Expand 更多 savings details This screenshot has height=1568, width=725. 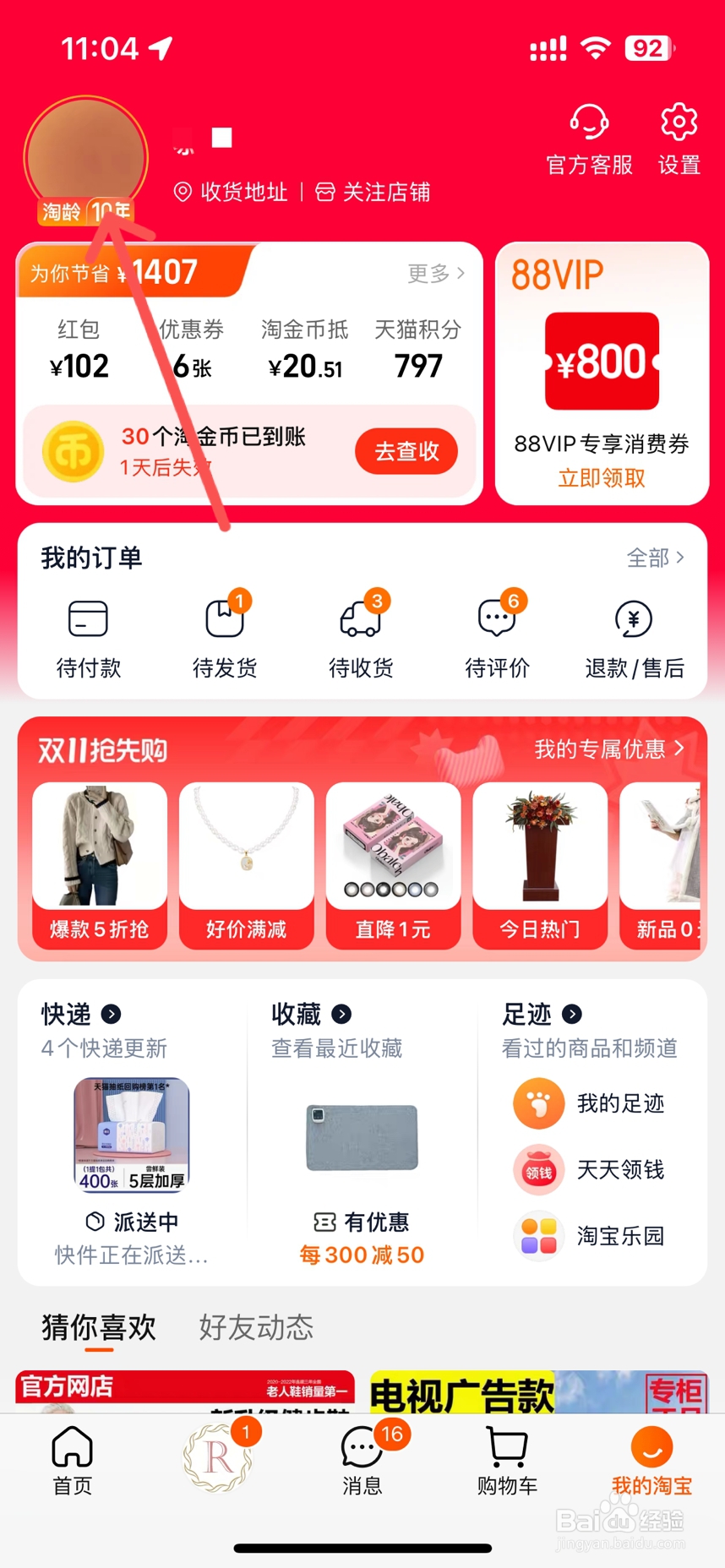pos(433,273)
